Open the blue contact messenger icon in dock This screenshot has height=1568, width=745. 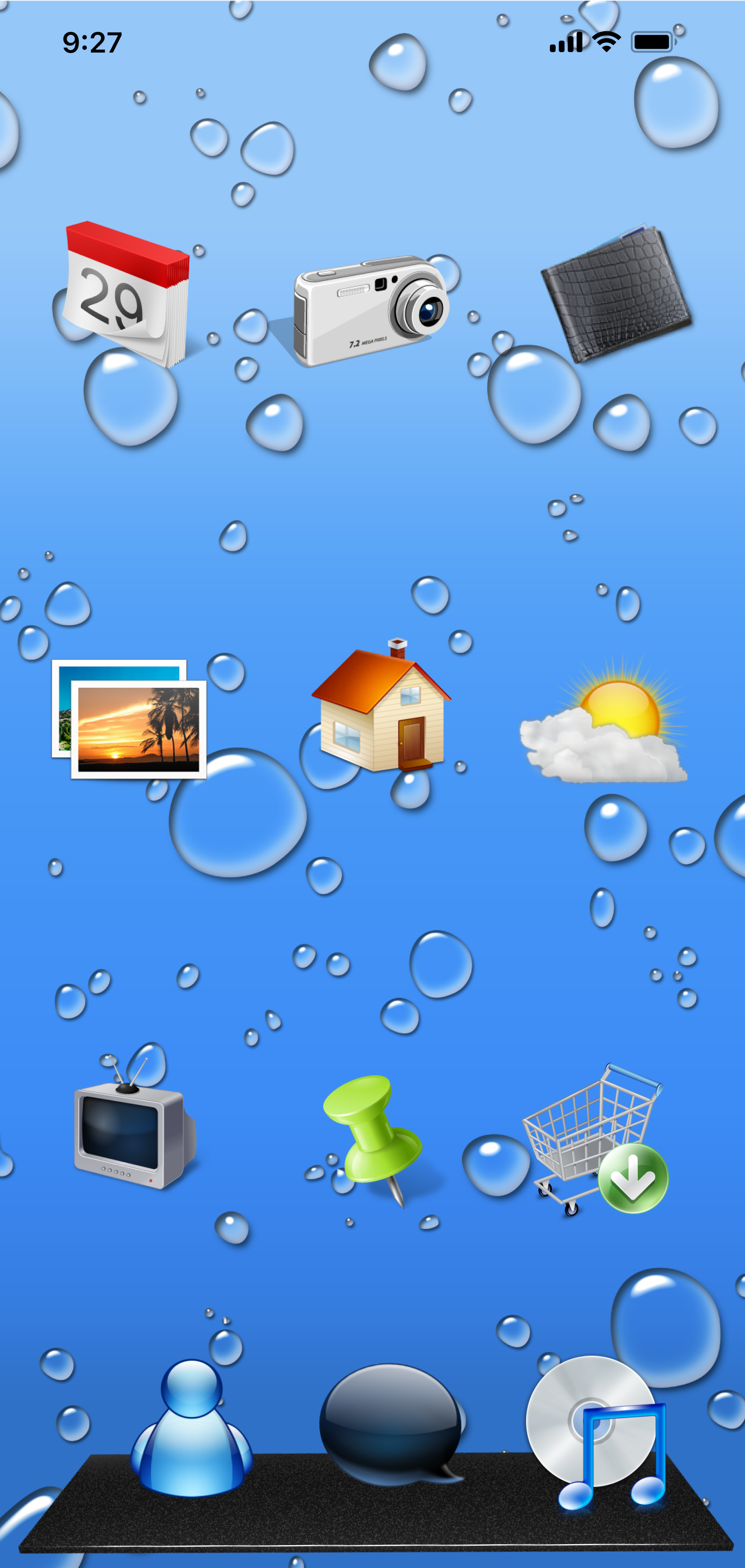pos(192,1431)
